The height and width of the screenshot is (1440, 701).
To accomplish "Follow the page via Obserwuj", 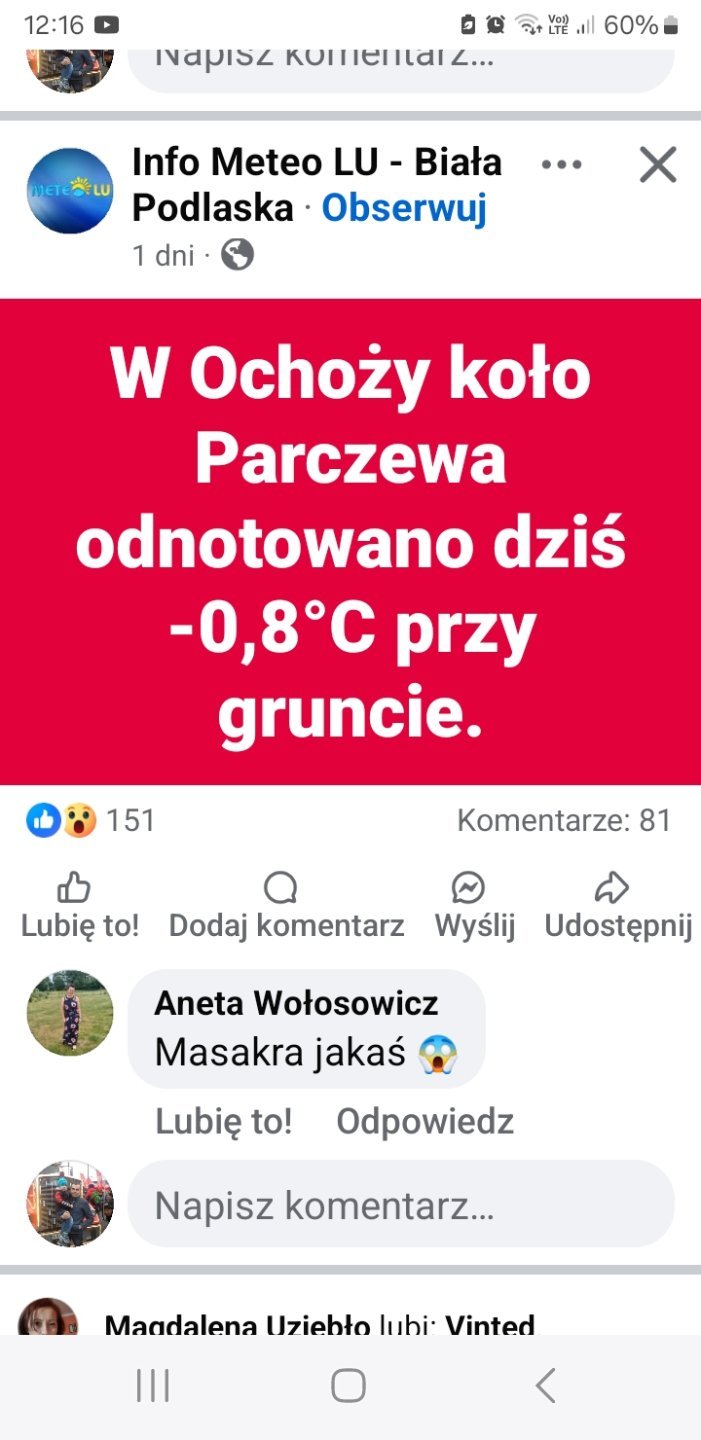I will [x=403, y=208].
